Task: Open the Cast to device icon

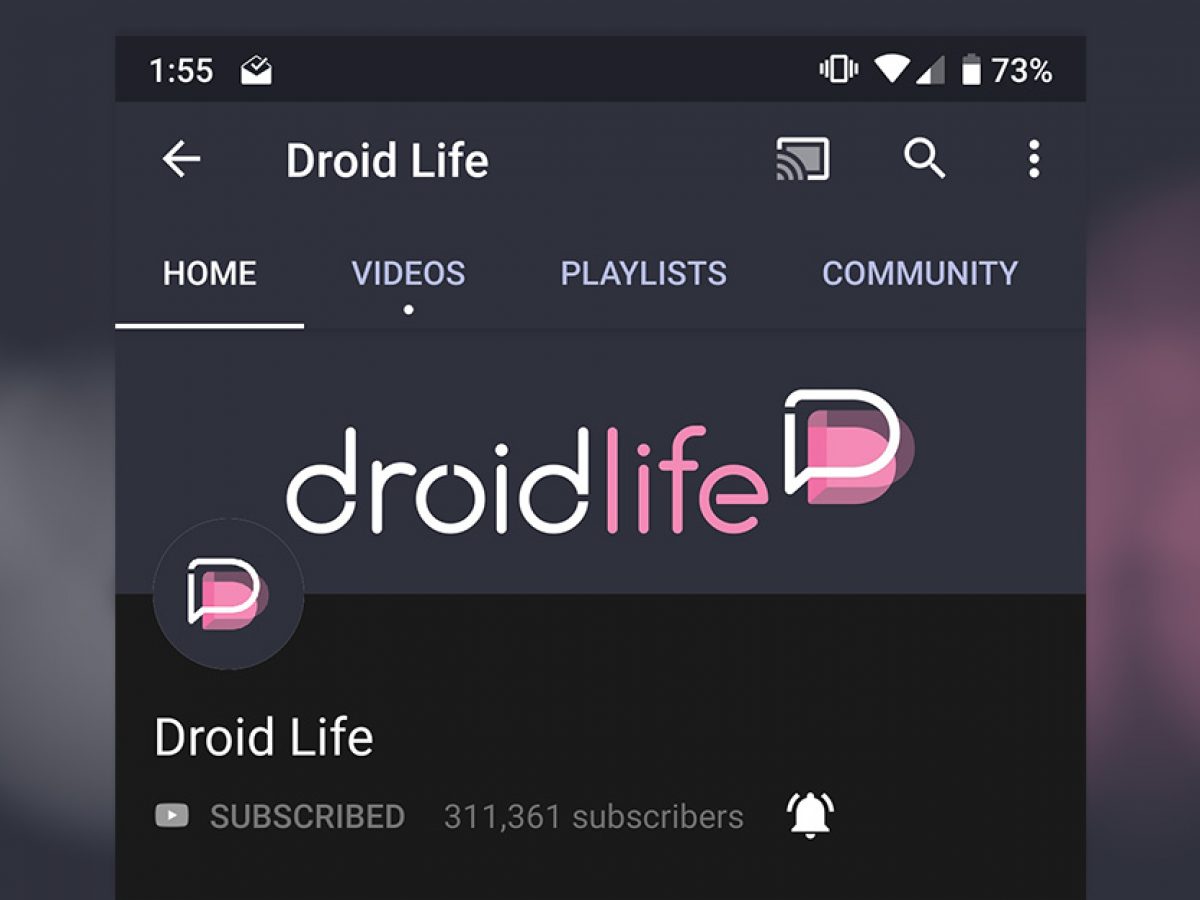Action: (x=803, y=160)
